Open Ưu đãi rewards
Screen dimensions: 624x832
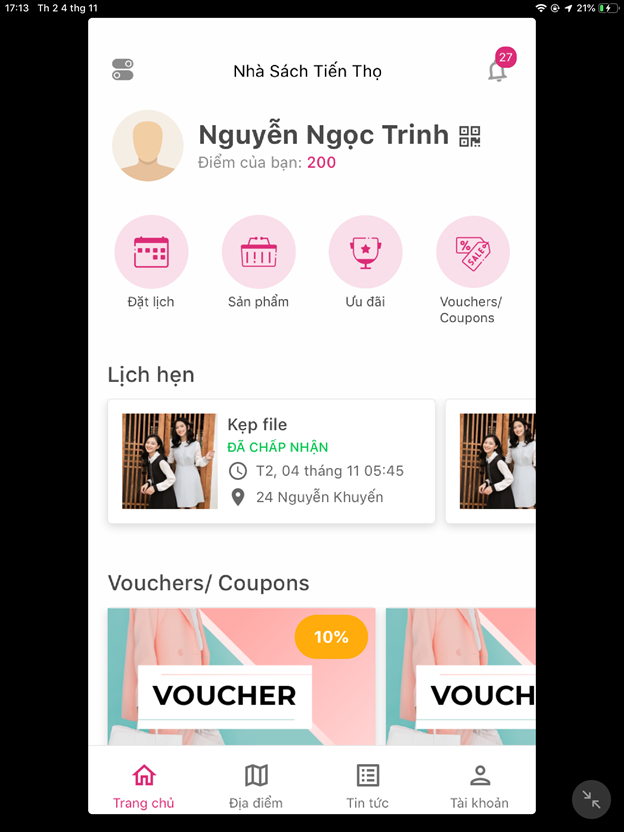365,252
